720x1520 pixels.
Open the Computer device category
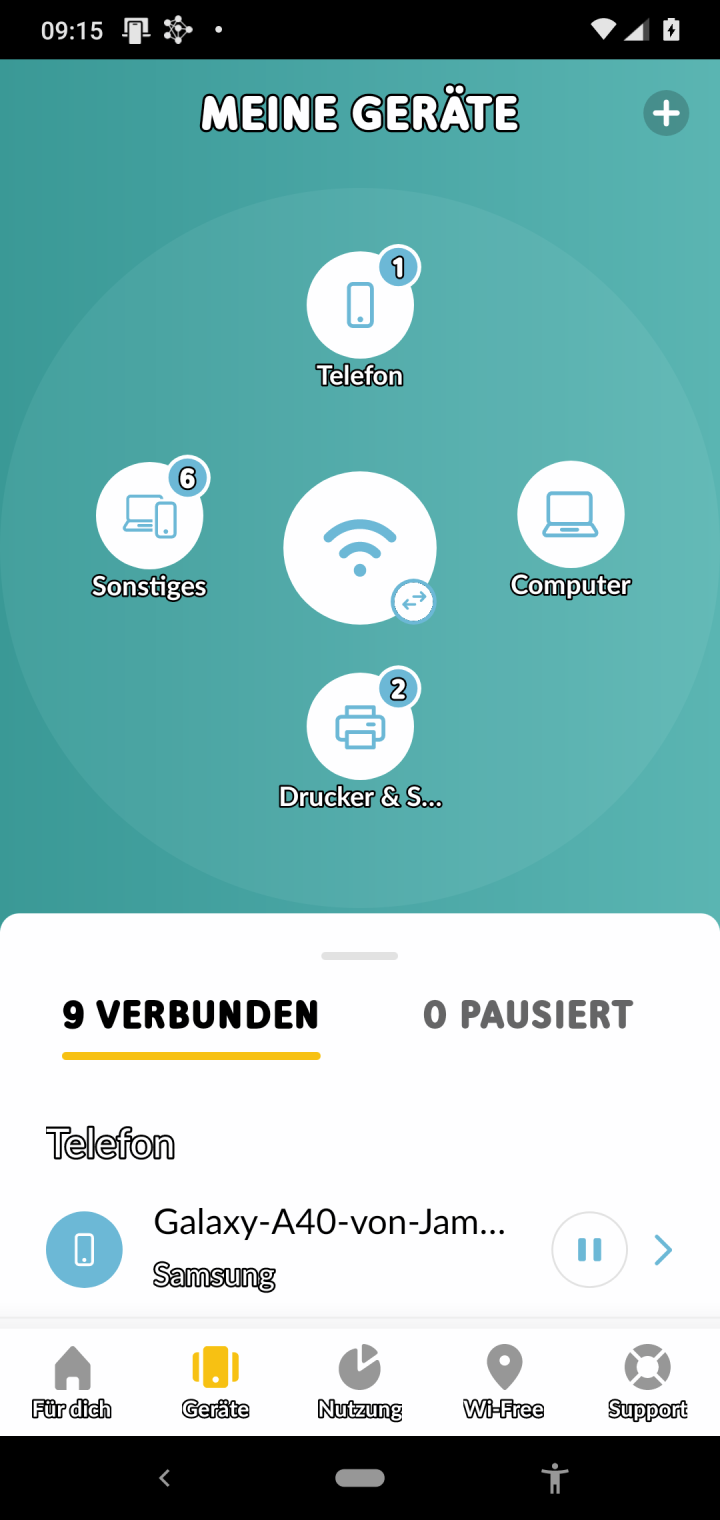point(570,514)
